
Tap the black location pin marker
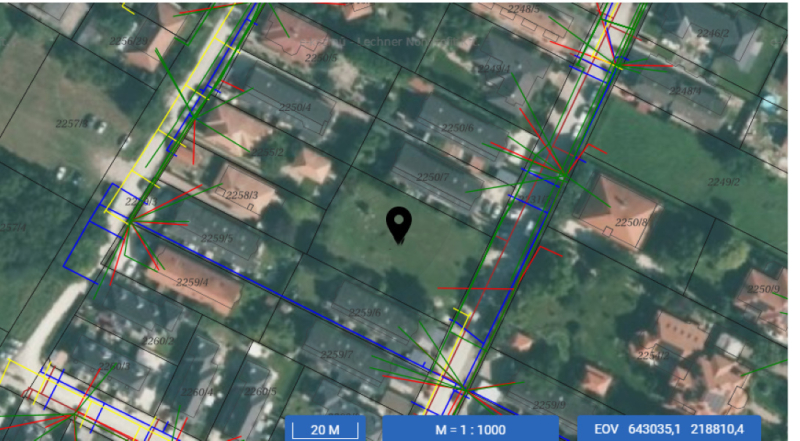click(400, 223)
